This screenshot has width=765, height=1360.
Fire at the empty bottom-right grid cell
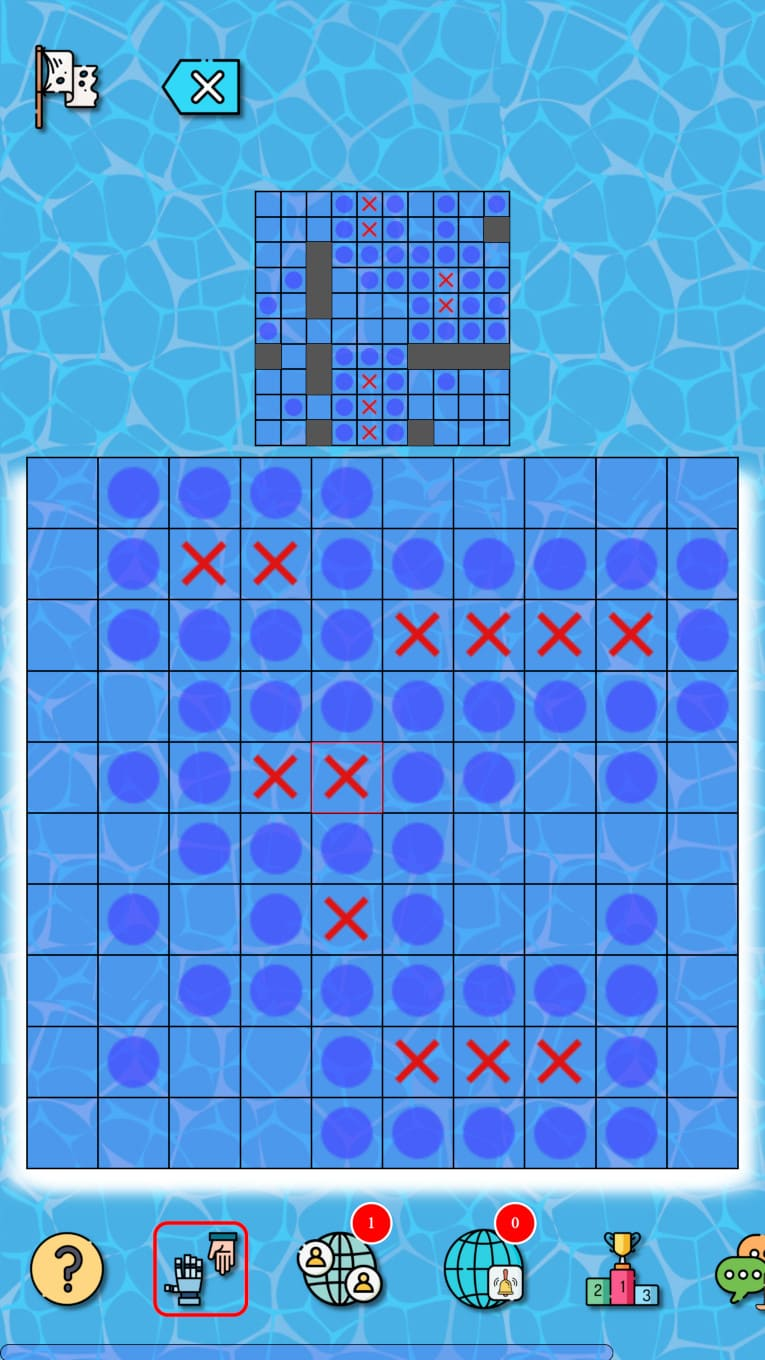[703, 1133]
